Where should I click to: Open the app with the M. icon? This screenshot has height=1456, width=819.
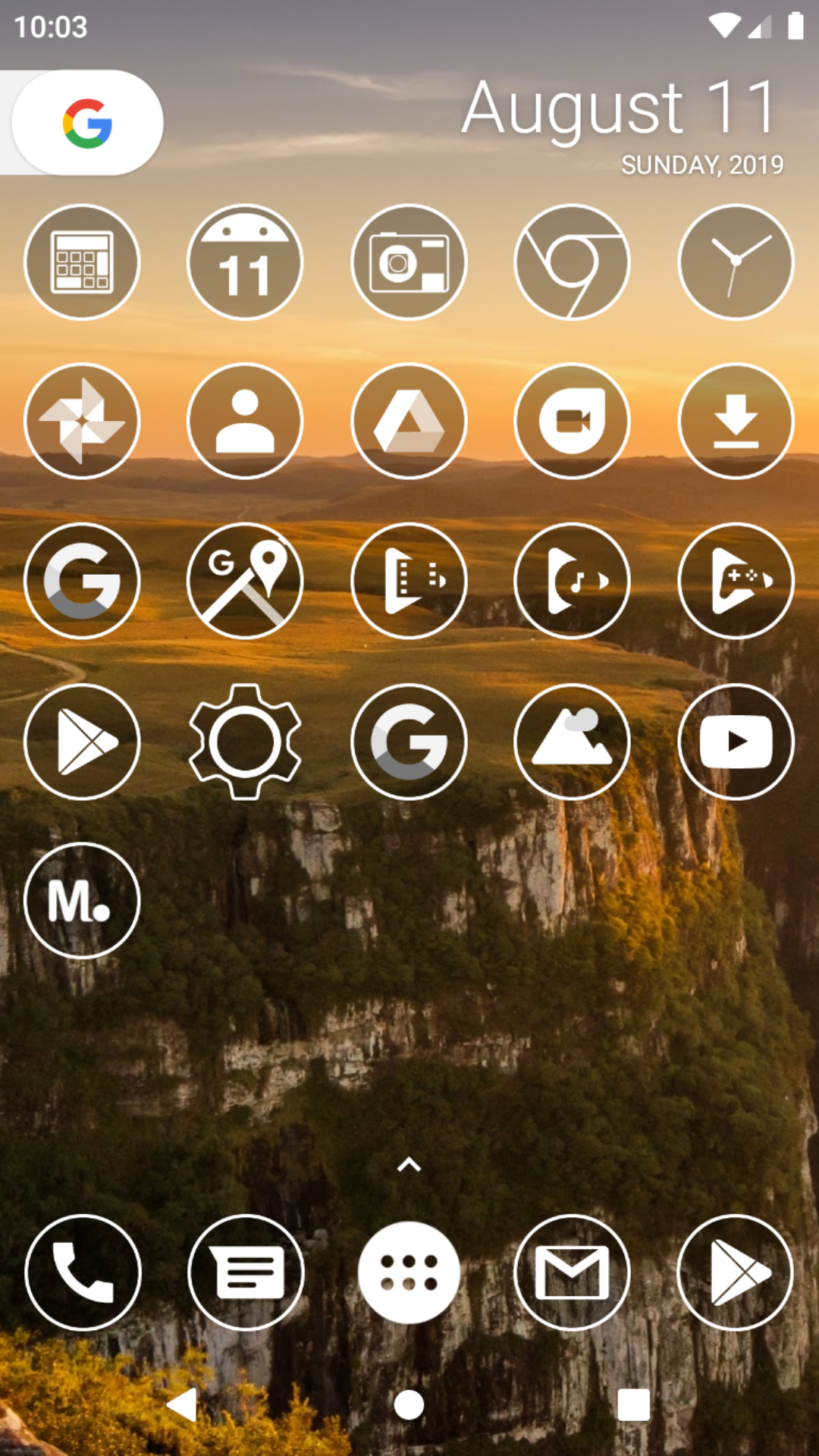(82, 901)
